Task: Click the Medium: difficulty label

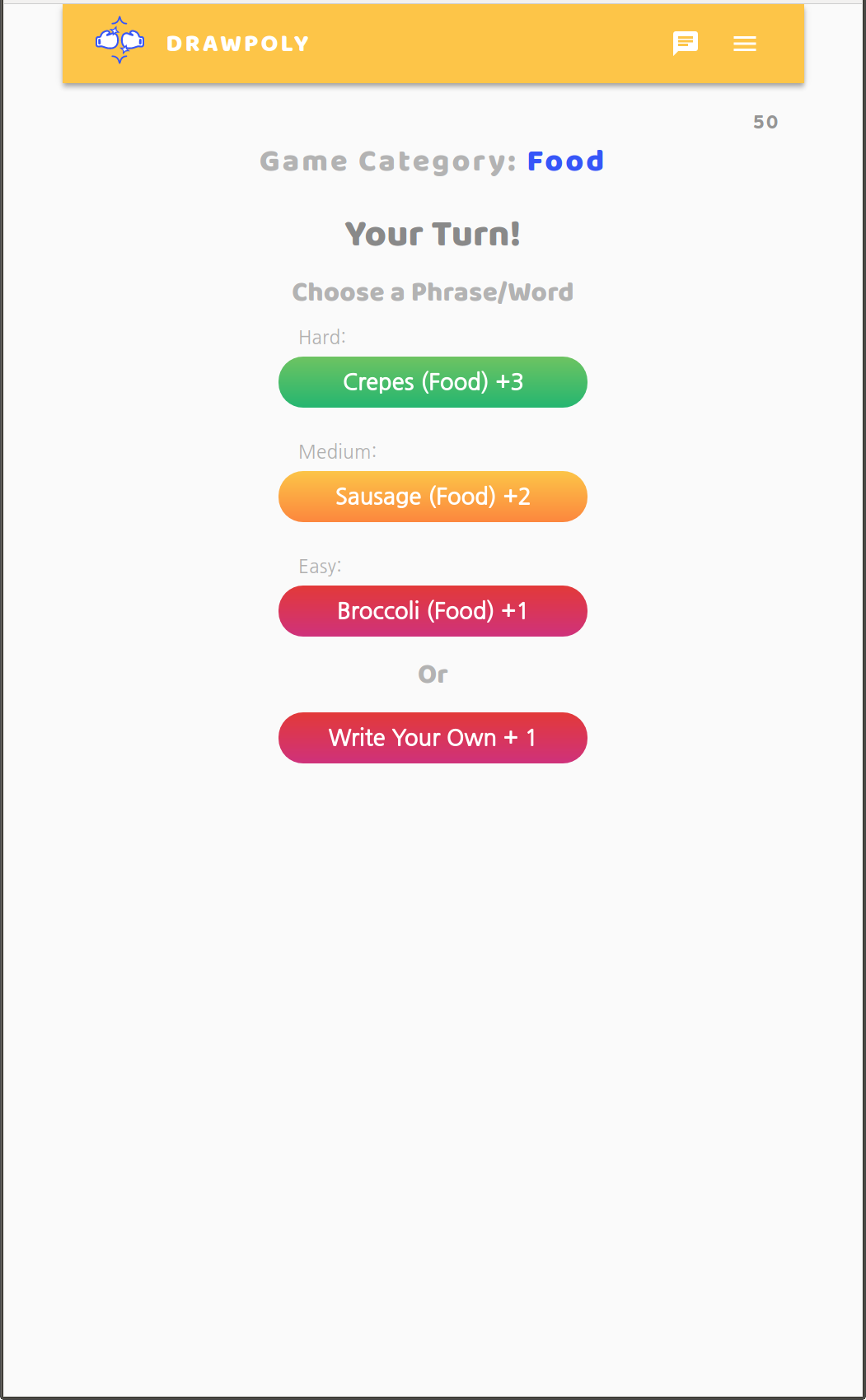Action: click(337, 451)
